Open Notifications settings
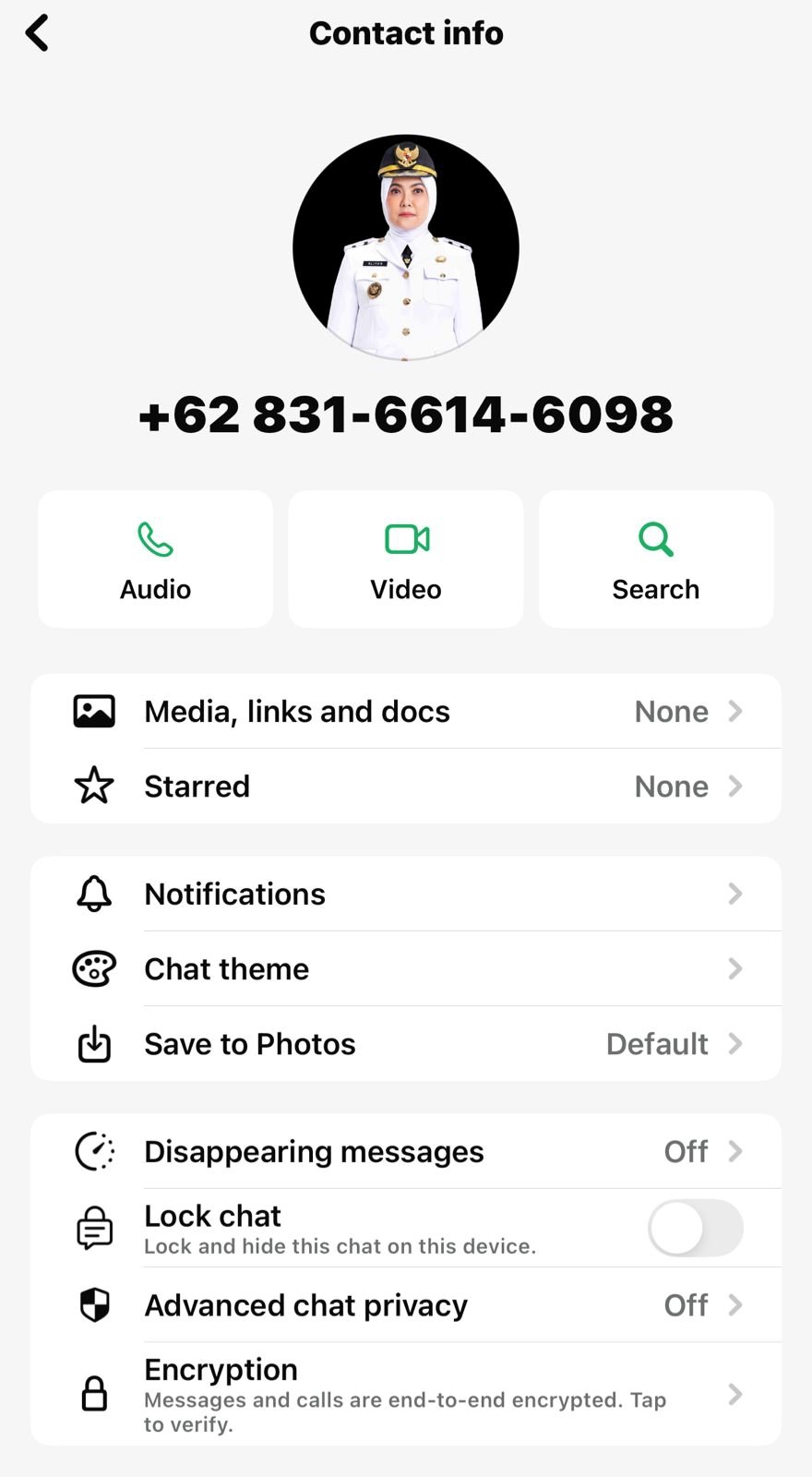812x1477 pixels. pyautogui.click(x=406, y=894)
